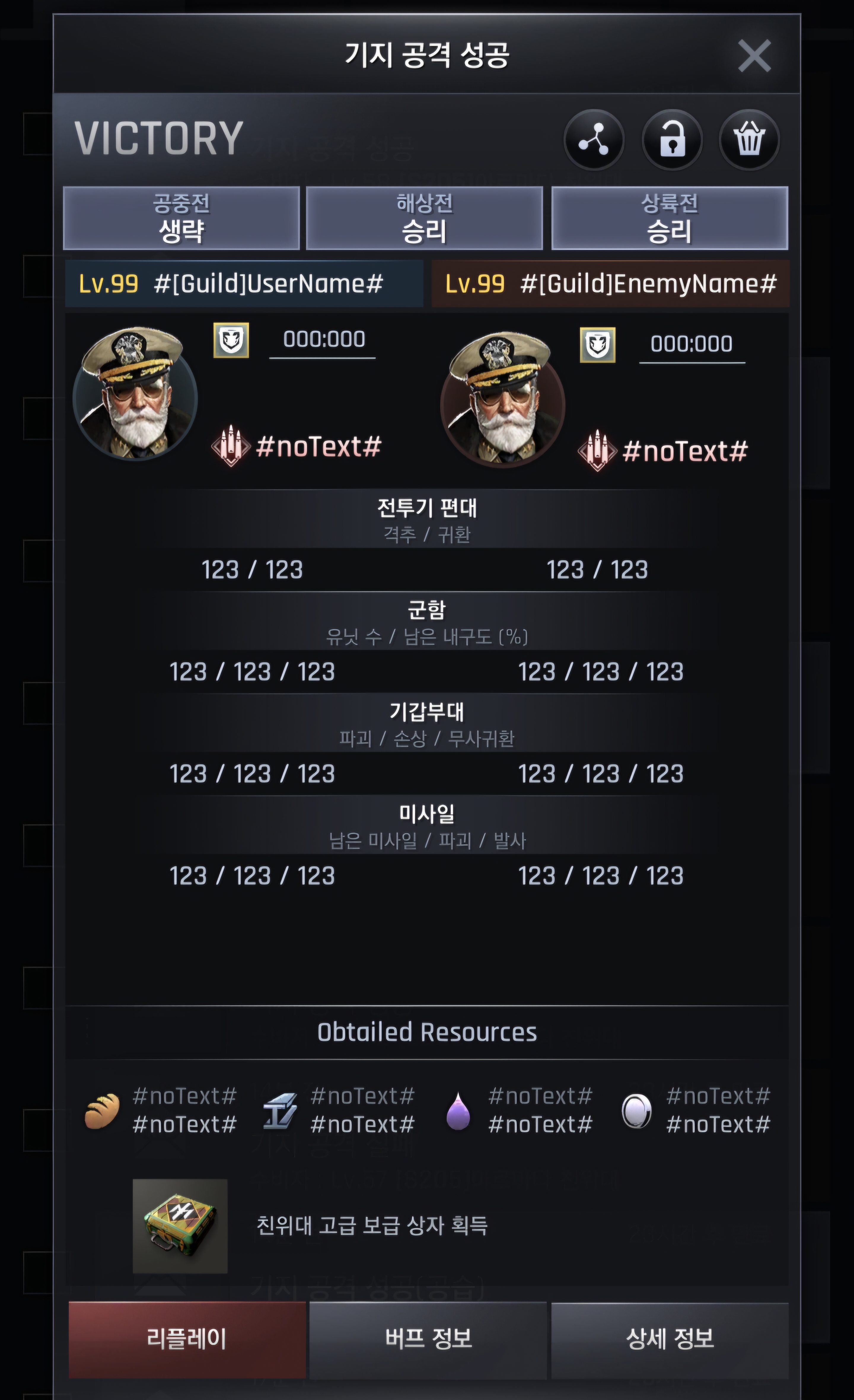Share this battle report

click(594, 140)
